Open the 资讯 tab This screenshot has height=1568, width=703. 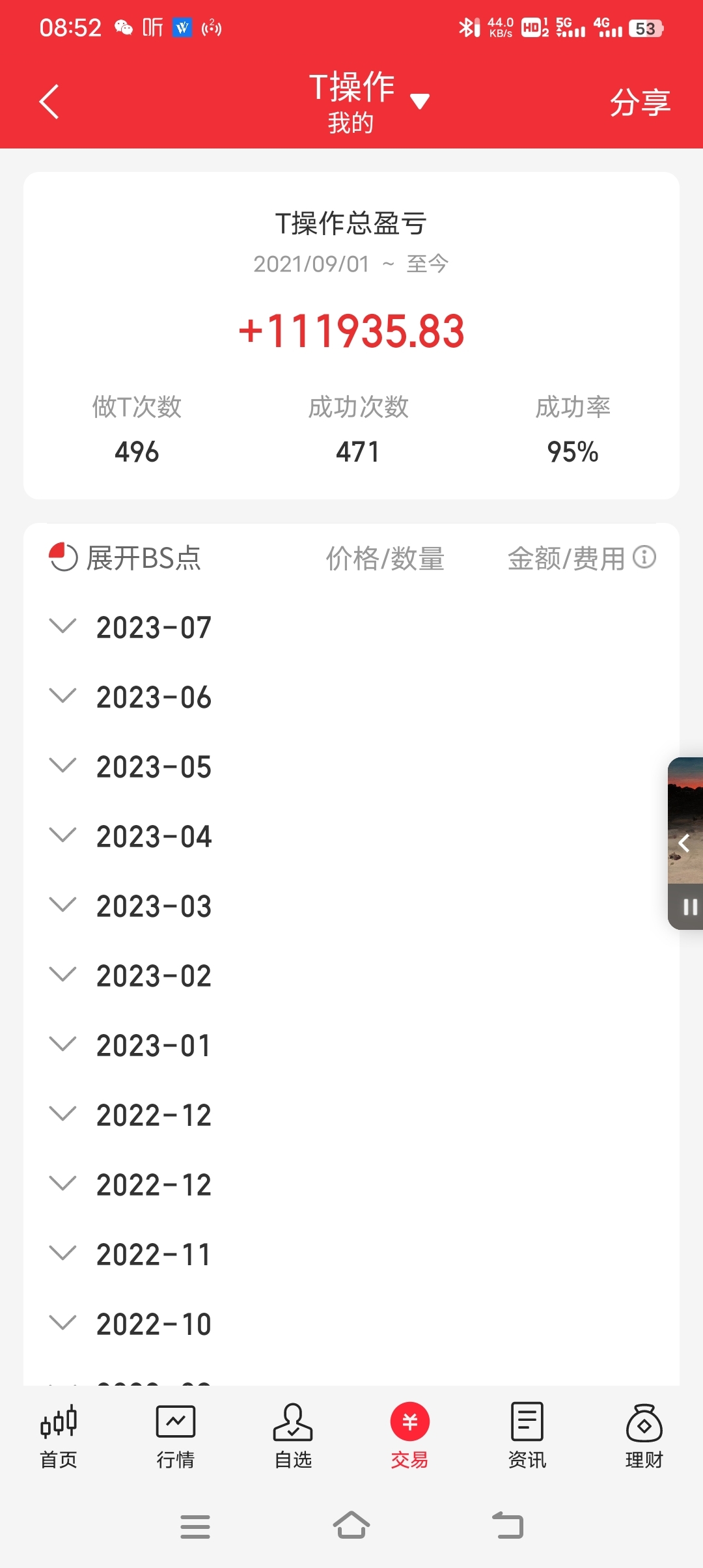527,1435
